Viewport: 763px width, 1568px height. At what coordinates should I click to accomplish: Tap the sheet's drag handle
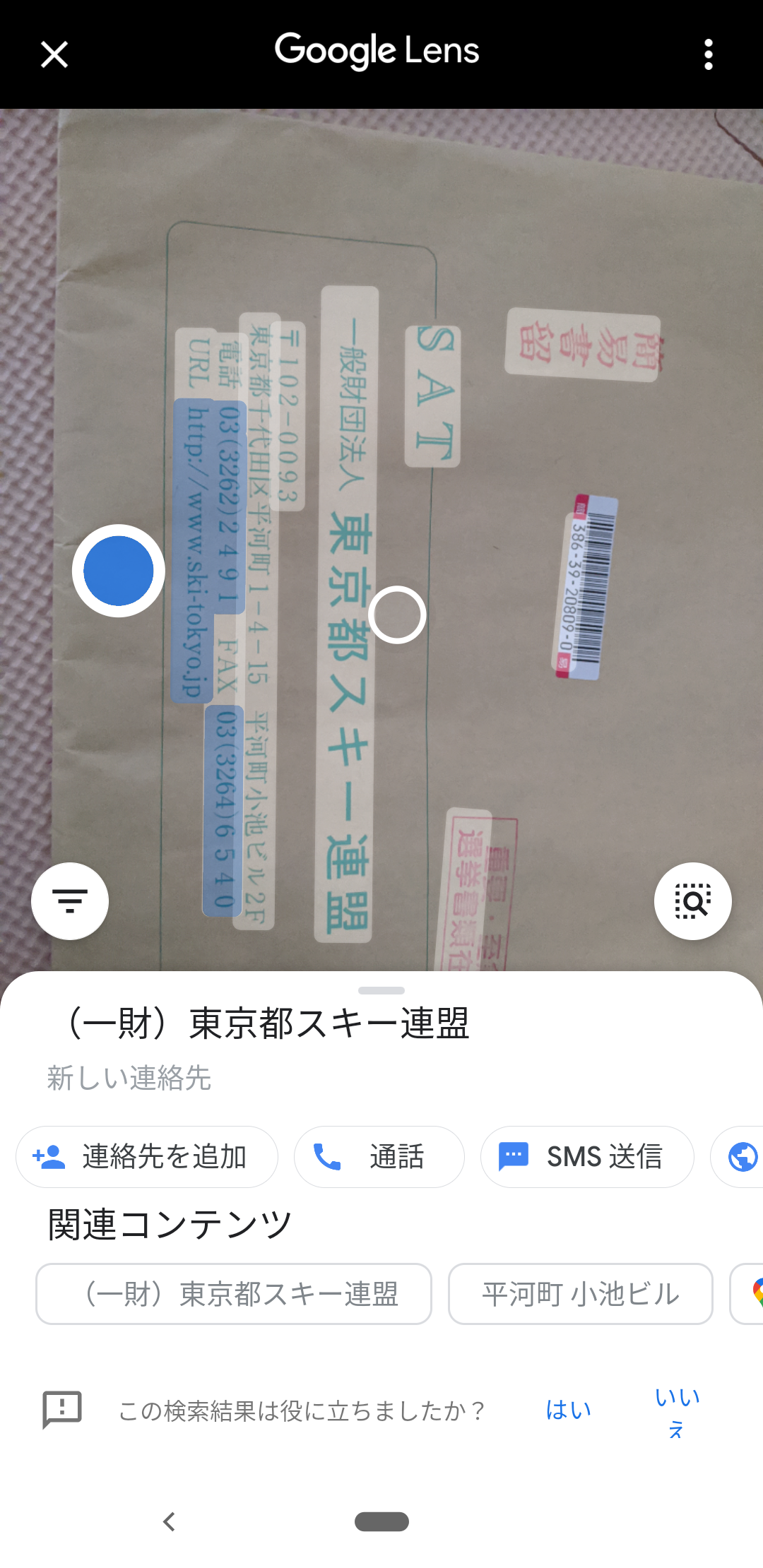pyautogui.click(x=381, y=990)
